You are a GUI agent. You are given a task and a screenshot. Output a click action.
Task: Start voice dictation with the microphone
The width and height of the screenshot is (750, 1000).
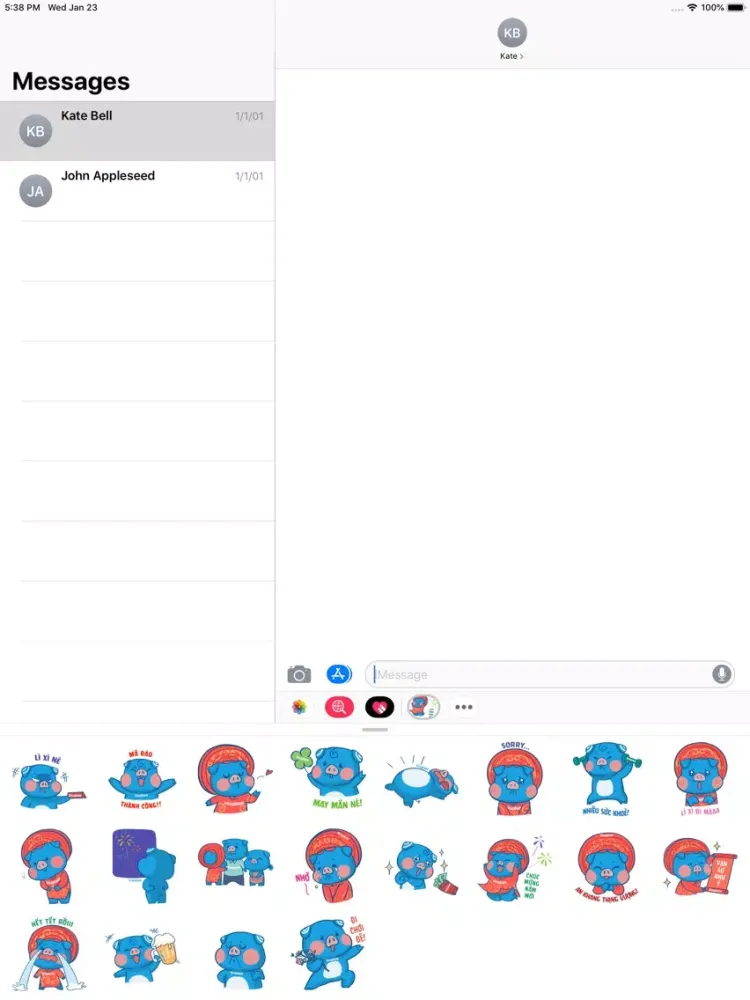[x=721, y=675]
